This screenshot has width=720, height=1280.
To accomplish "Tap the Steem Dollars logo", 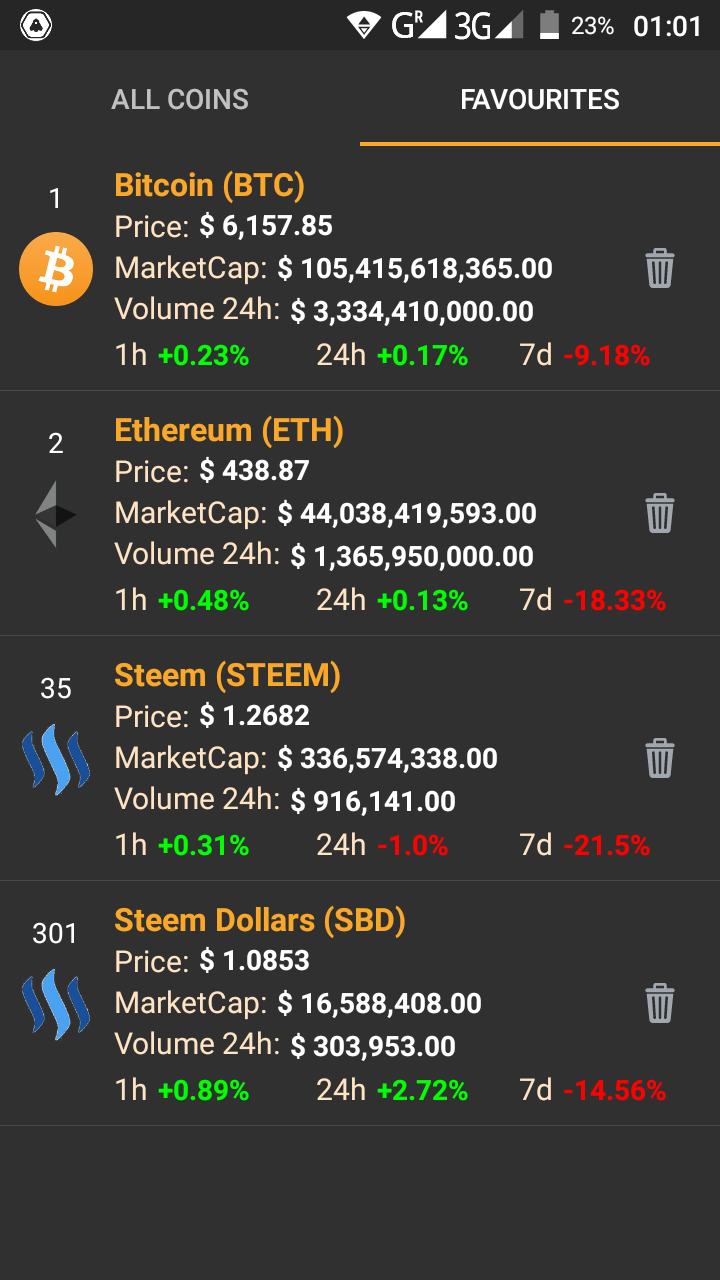I will click(x=55, y=1003).
